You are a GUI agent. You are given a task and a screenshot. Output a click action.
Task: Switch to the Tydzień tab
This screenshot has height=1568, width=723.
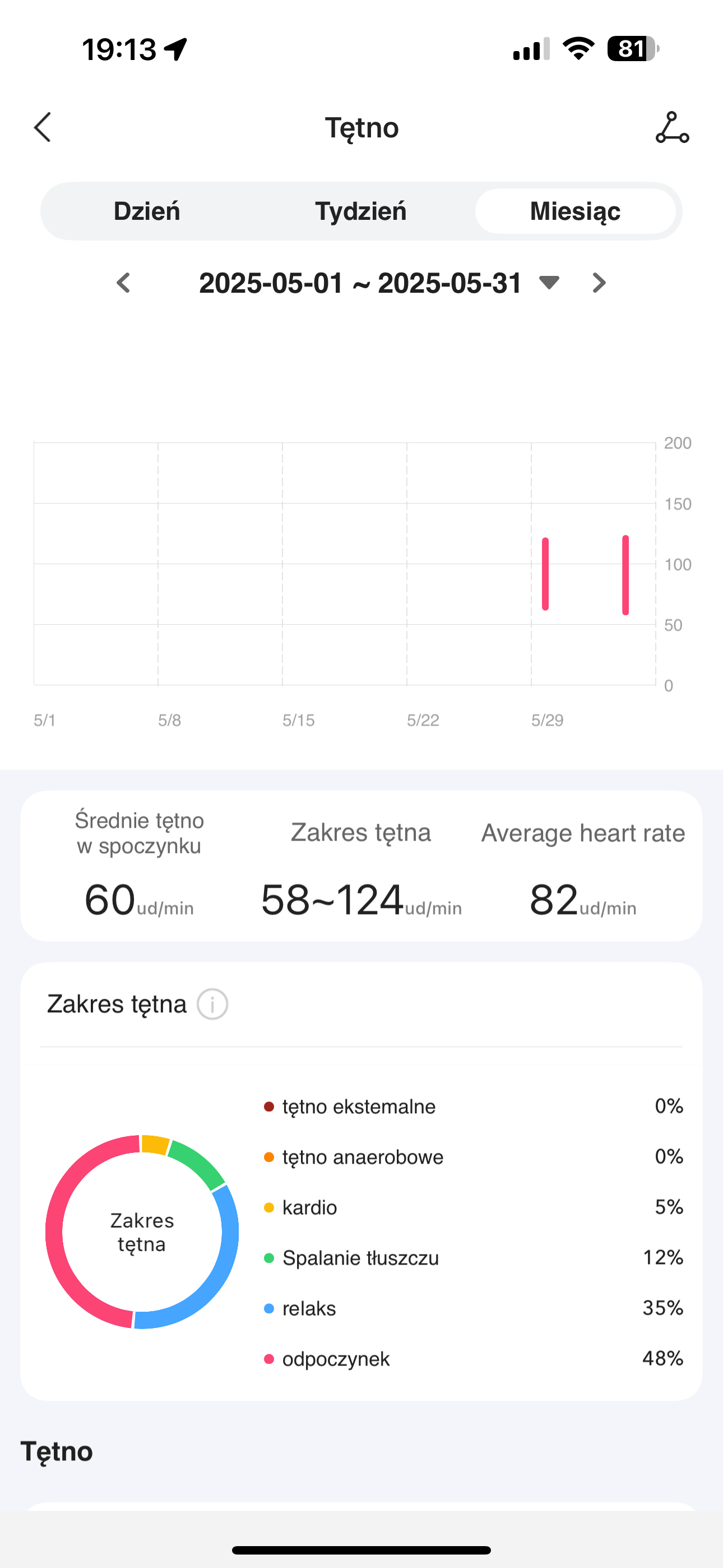point(361,211)
